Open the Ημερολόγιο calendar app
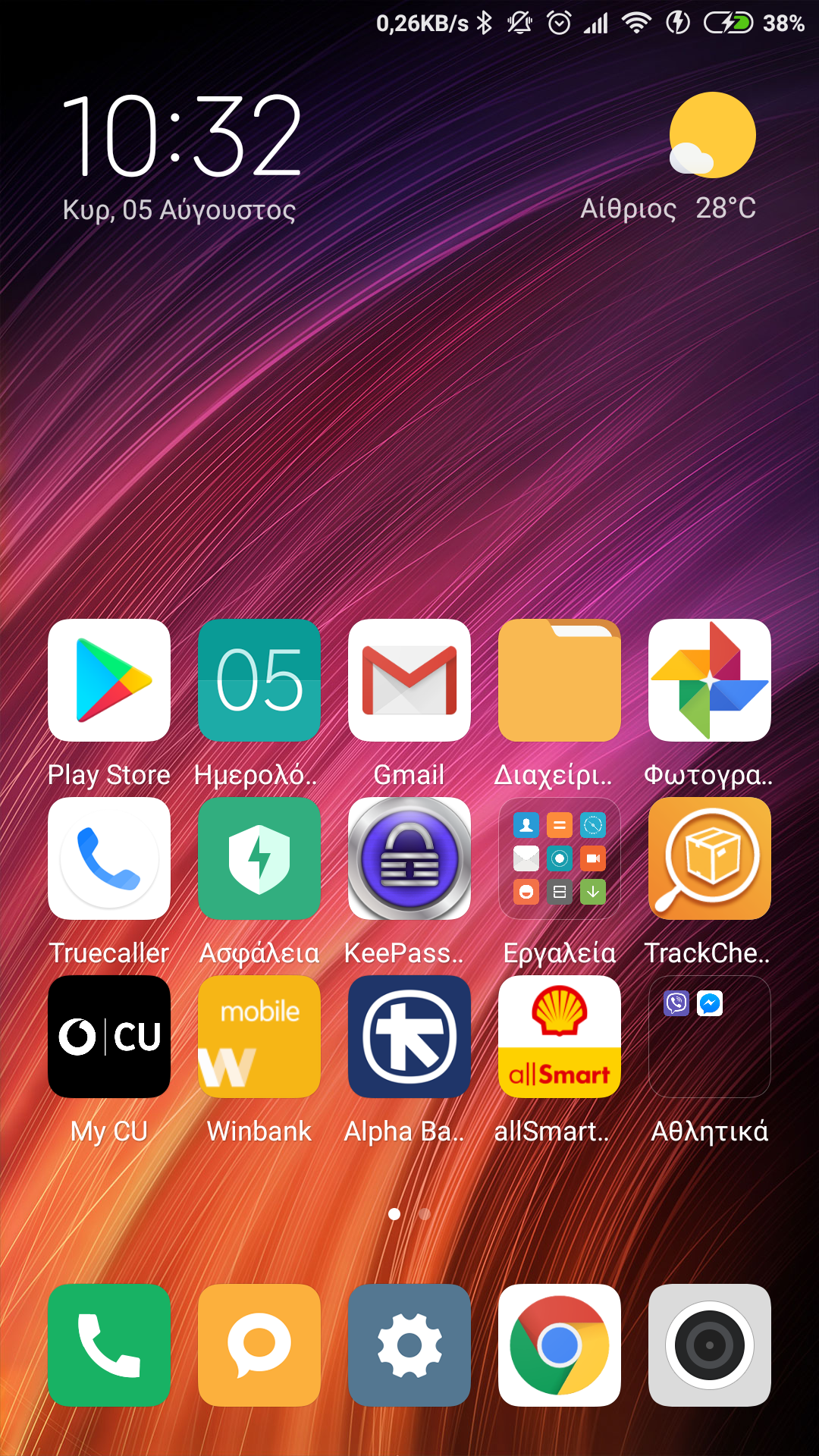 [259, 680]
